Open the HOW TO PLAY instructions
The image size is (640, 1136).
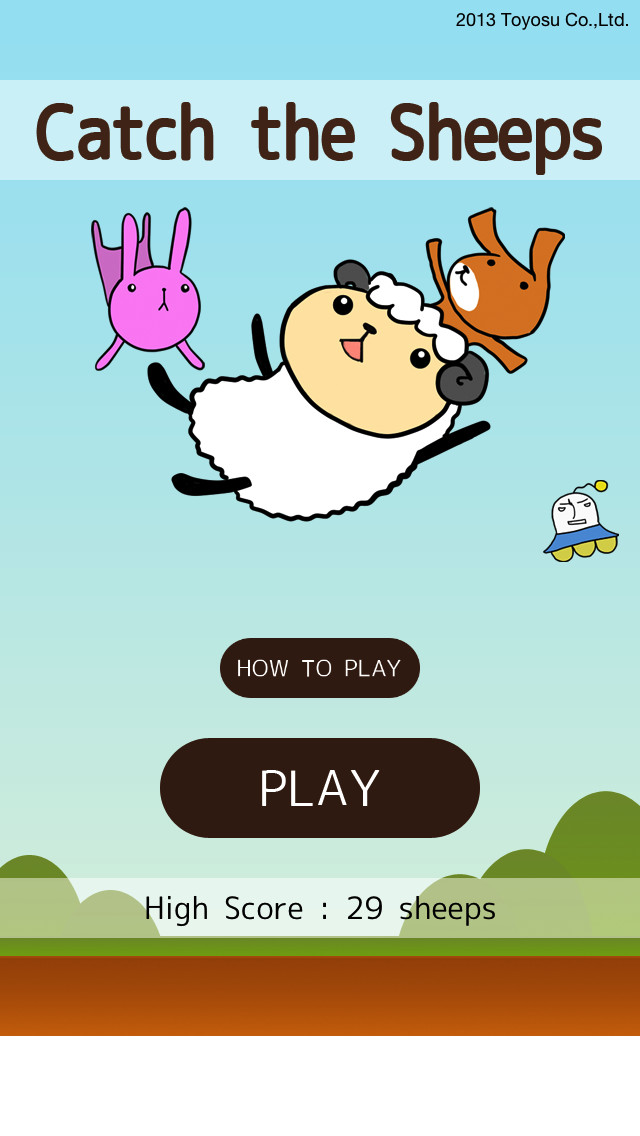pos(320,668)
